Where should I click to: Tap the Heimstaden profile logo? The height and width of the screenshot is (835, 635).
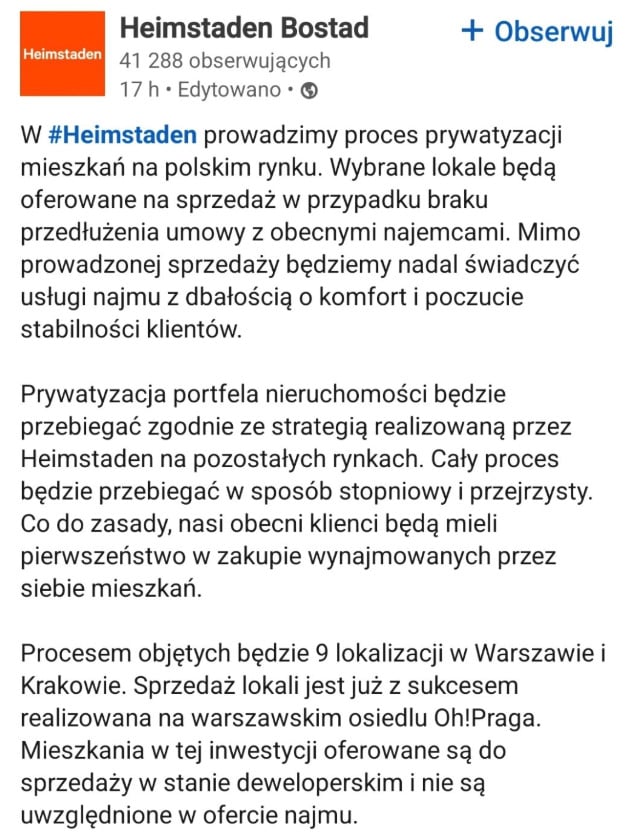[62, 54]
